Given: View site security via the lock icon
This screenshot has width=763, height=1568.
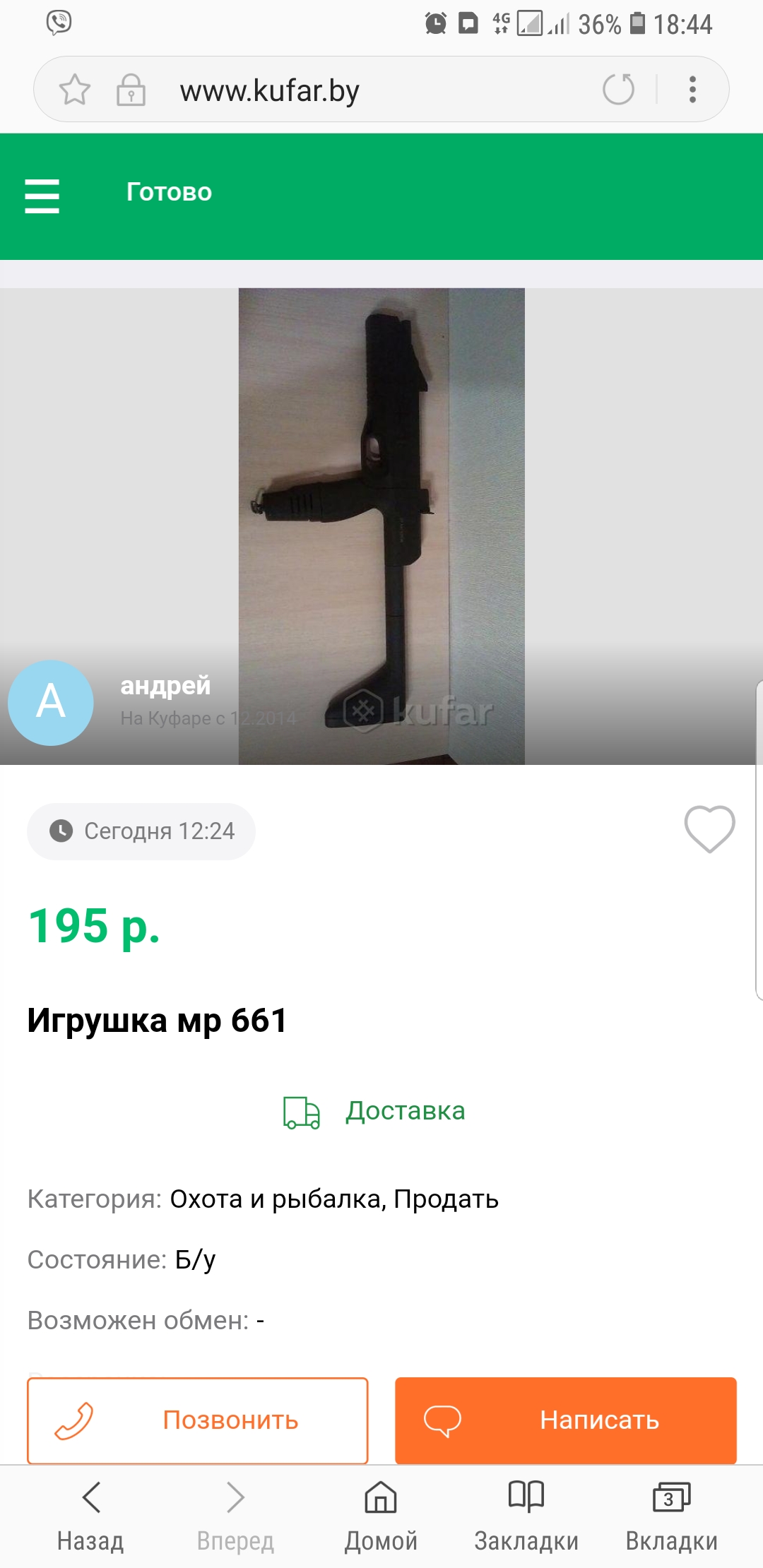Looking at the screenshot, I should click(x=131, y=90).
